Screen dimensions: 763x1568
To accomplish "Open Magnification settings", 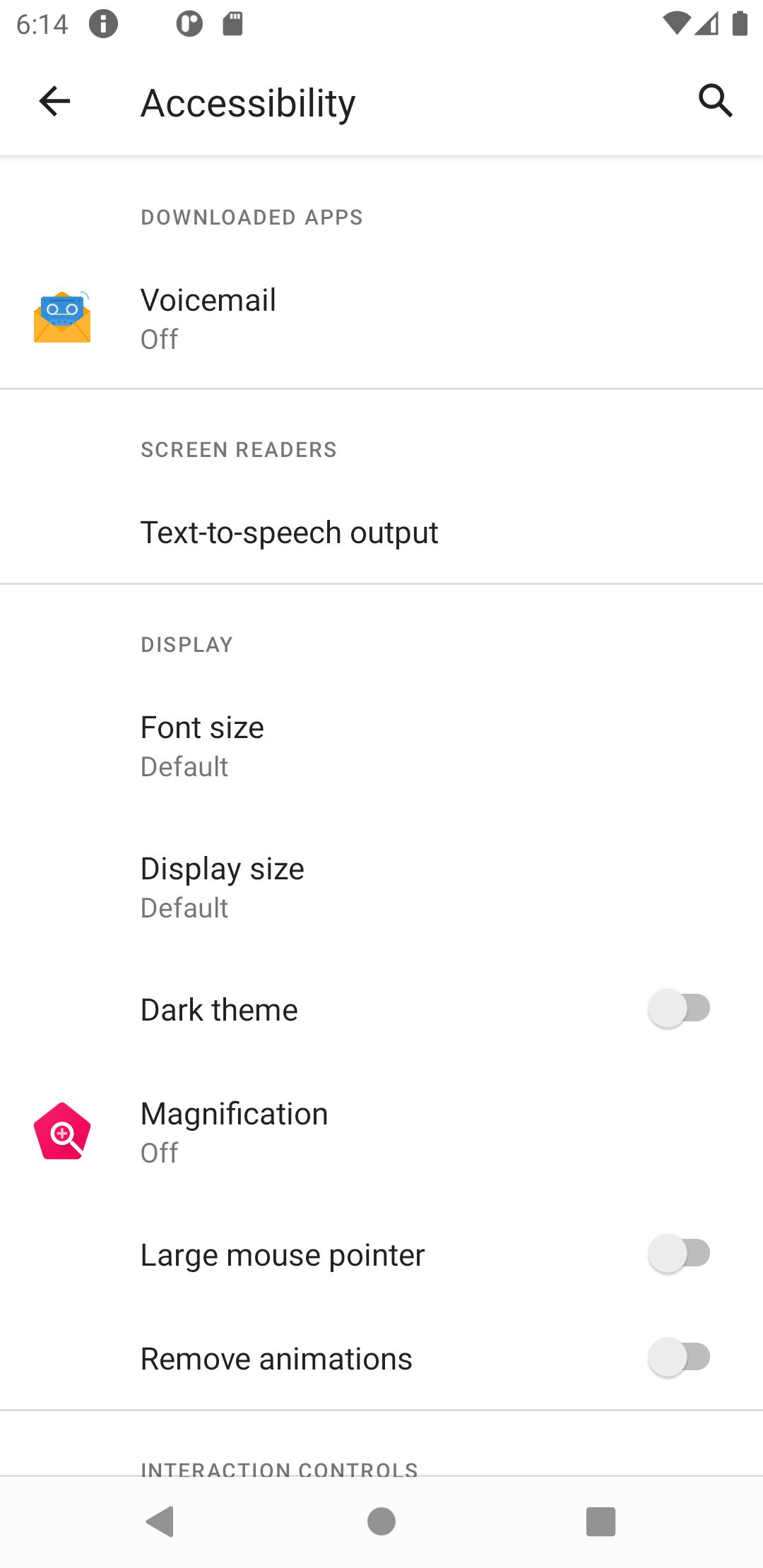I will click(381, 1132).
